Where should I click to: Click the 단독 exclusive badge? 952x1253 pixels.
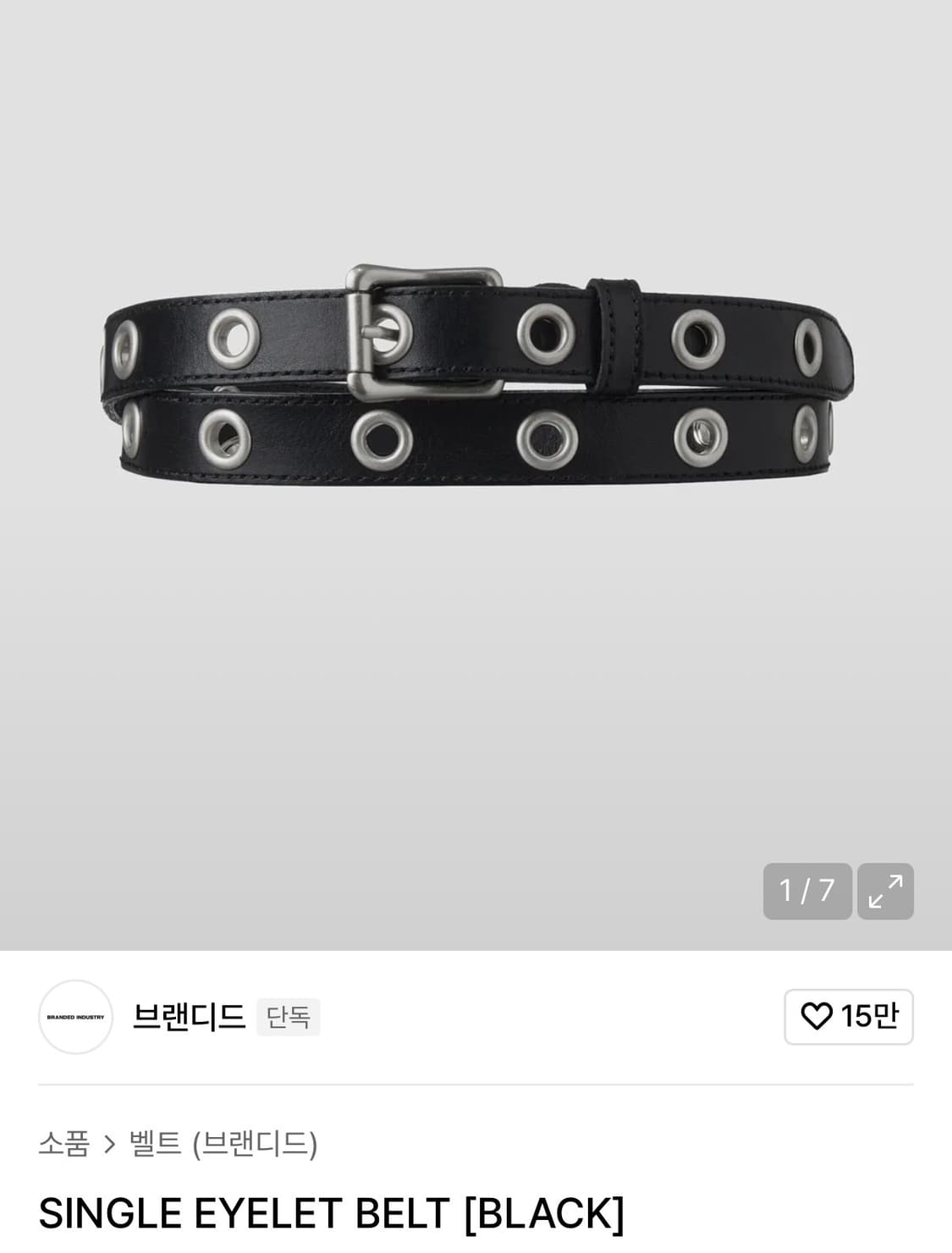pyautogui.click(x=288, y=1018)
